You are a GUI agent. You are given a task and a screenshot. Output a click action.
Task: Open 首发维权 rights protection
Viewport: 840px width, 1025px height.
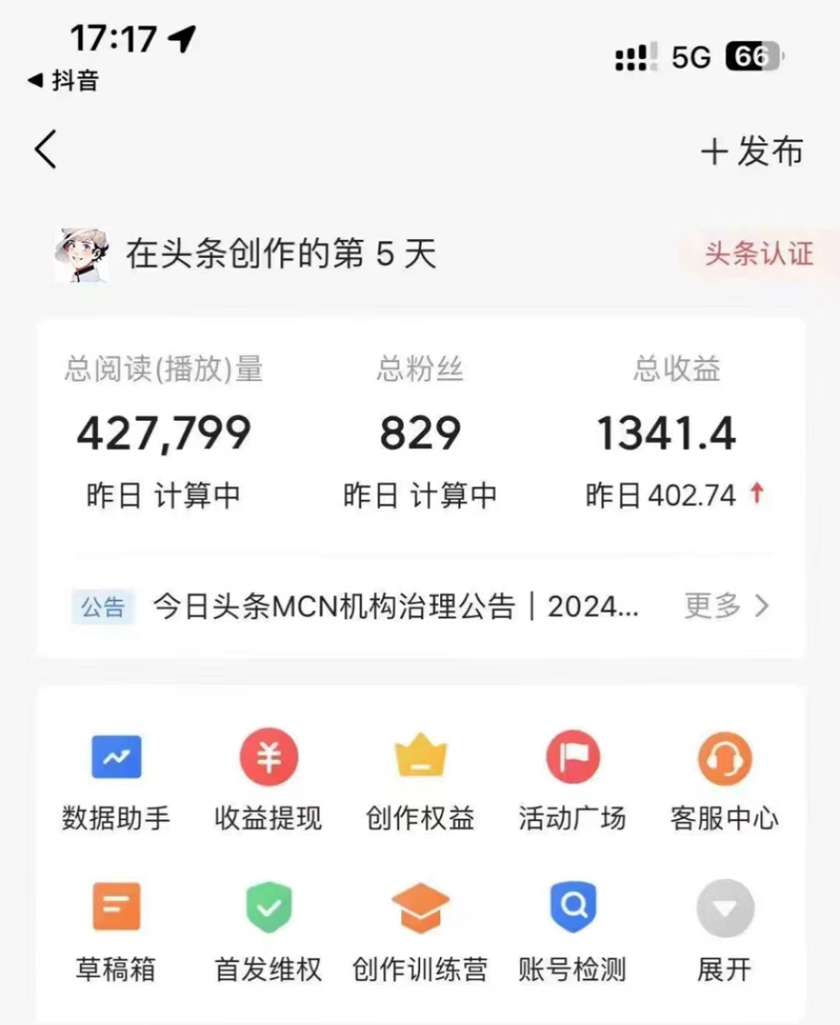point(268,932)
